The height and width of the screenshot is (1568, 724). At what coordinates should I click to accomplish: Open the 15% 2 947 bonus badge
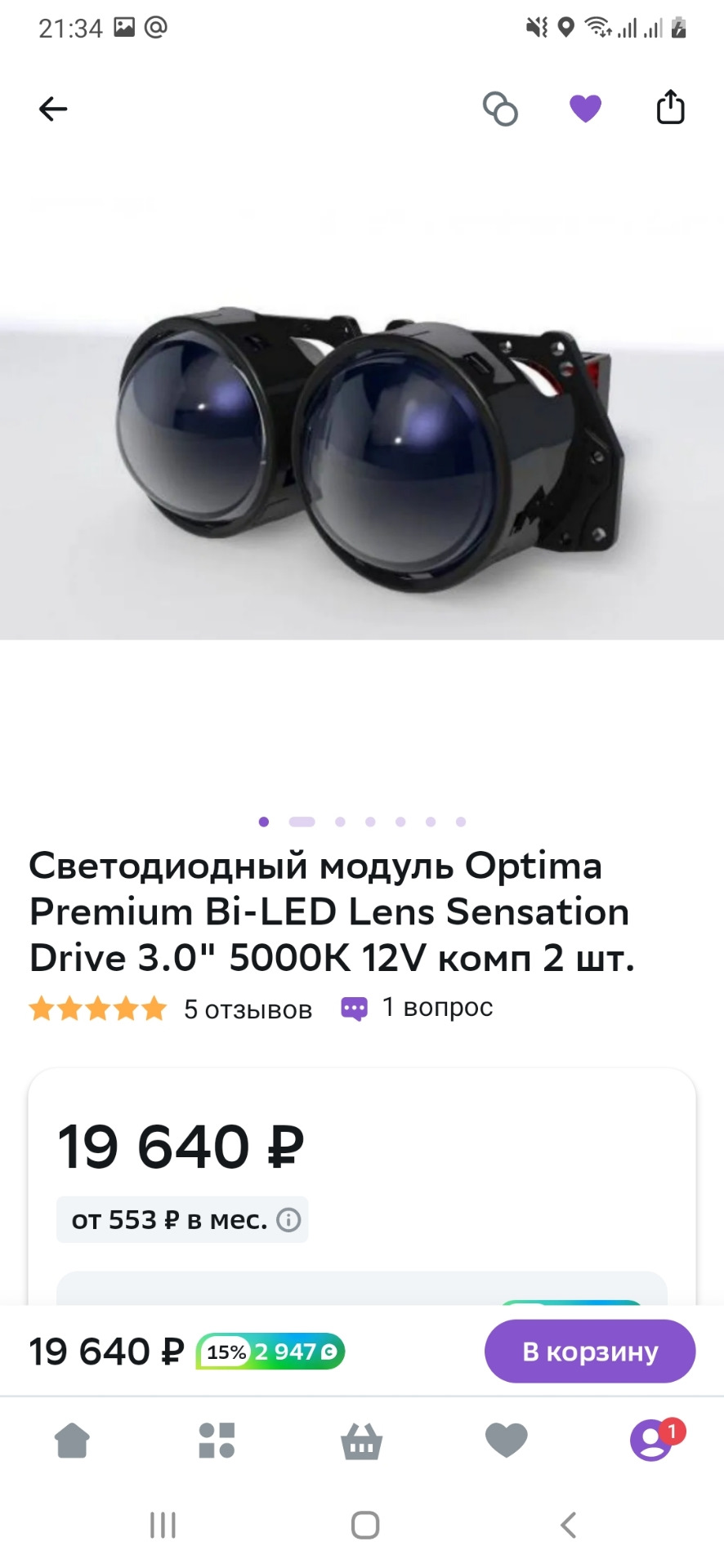click(x=270, y=1352)
